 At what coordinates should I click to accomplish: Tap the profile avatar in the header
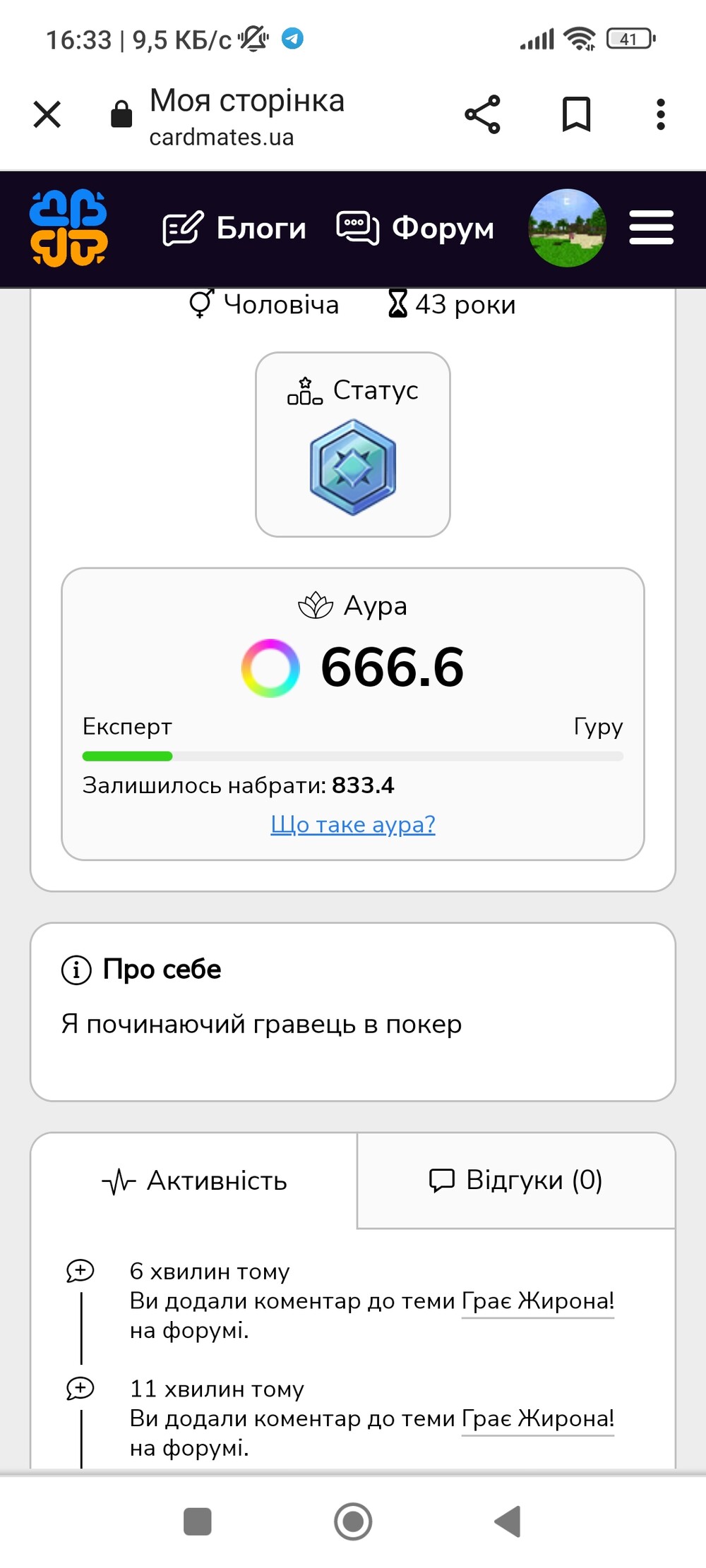(x=567, y=228)
